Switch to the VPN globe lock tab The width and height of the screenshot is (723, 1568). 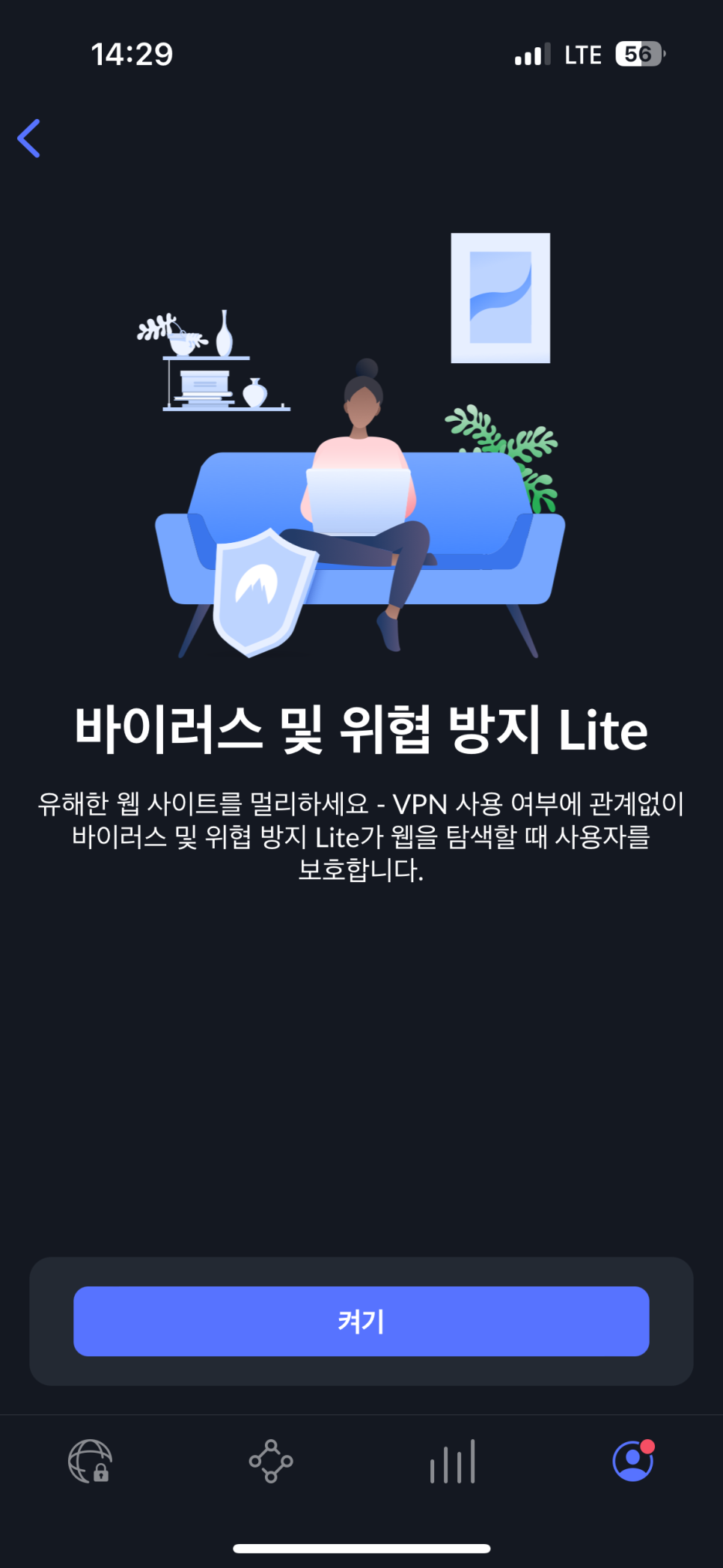[x=90, y=1461]
